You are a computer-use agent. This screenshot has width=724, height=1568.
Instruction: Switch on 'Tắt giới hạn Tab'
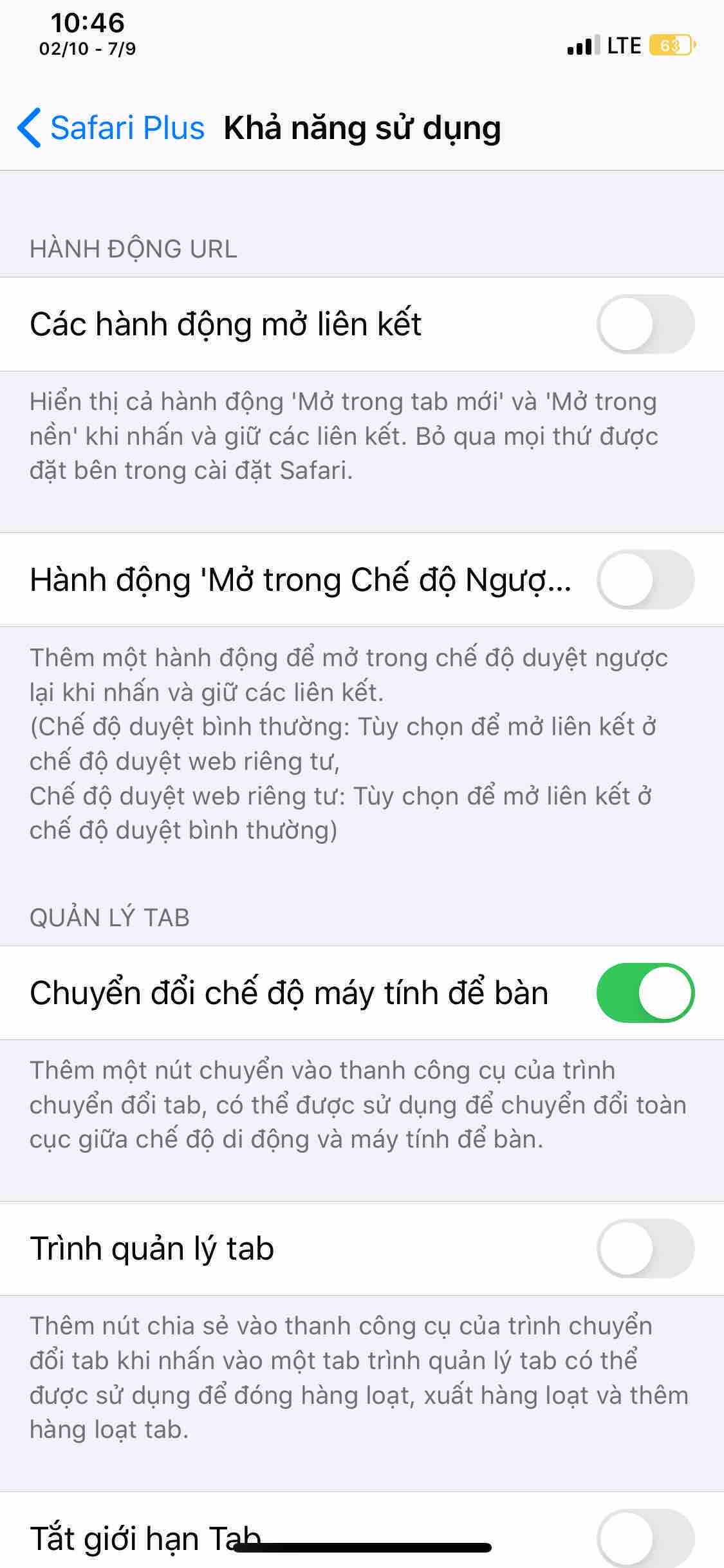pyautogui.click(x=645, y=1538)
